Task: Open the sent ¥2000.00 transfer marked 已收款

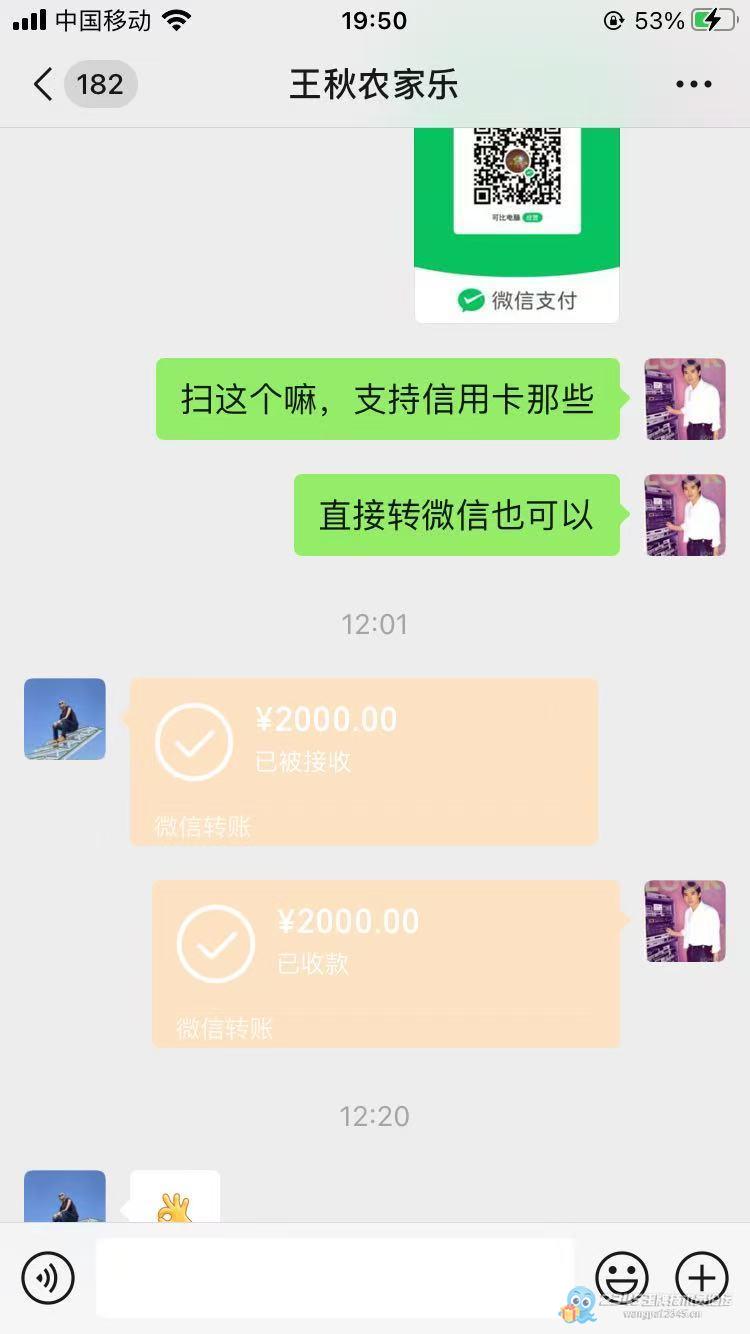Action: click(x=386, y=962)
